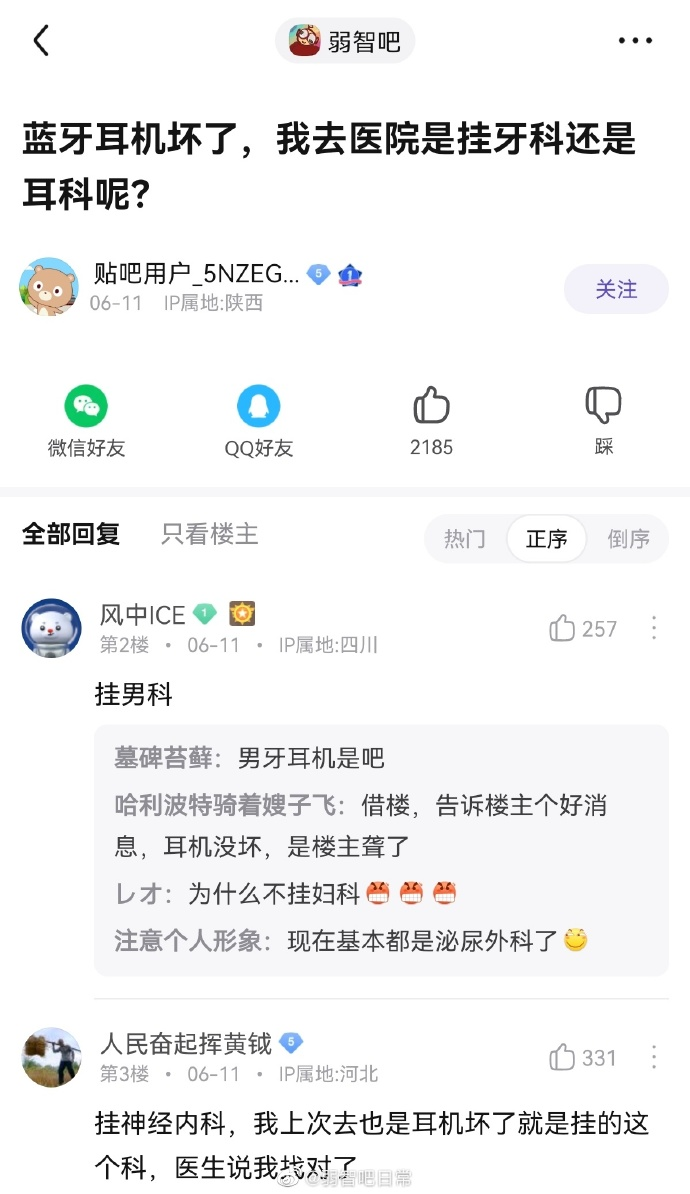Open 风中ICE's profile avatar

pyautogui.click(x=51, y=628)
